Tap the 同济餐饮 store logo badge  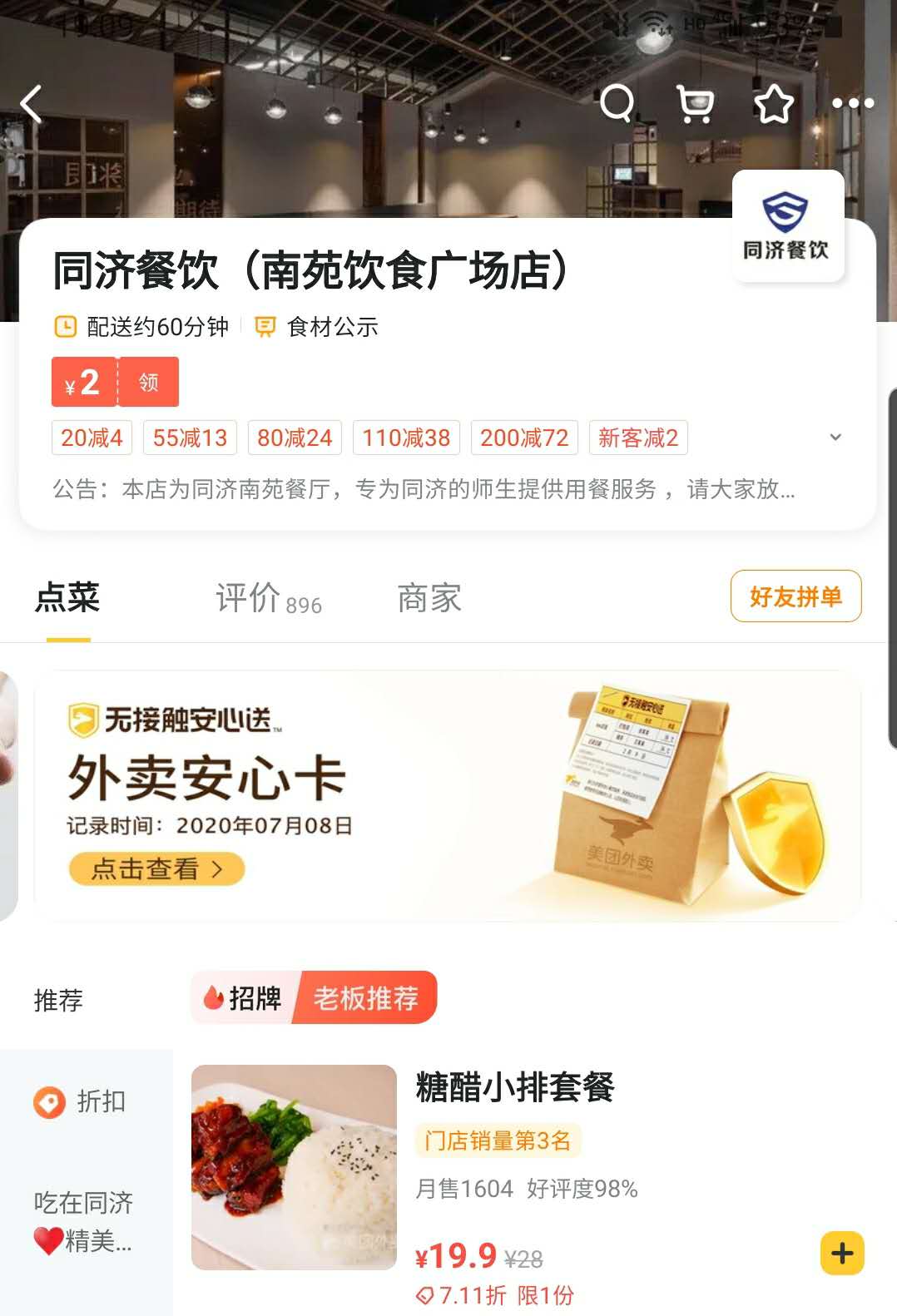click(787, 223)
